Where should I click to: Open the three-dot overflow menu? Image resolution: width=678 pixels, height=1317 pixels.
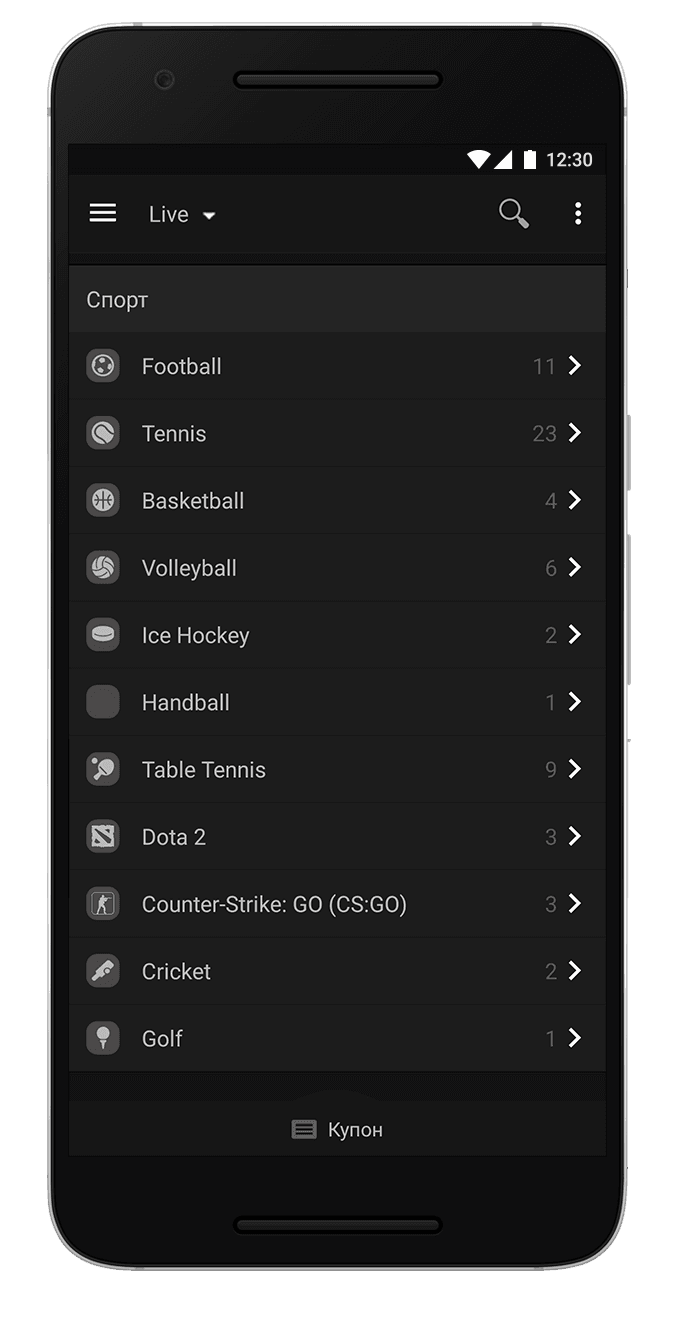point(578,213)
